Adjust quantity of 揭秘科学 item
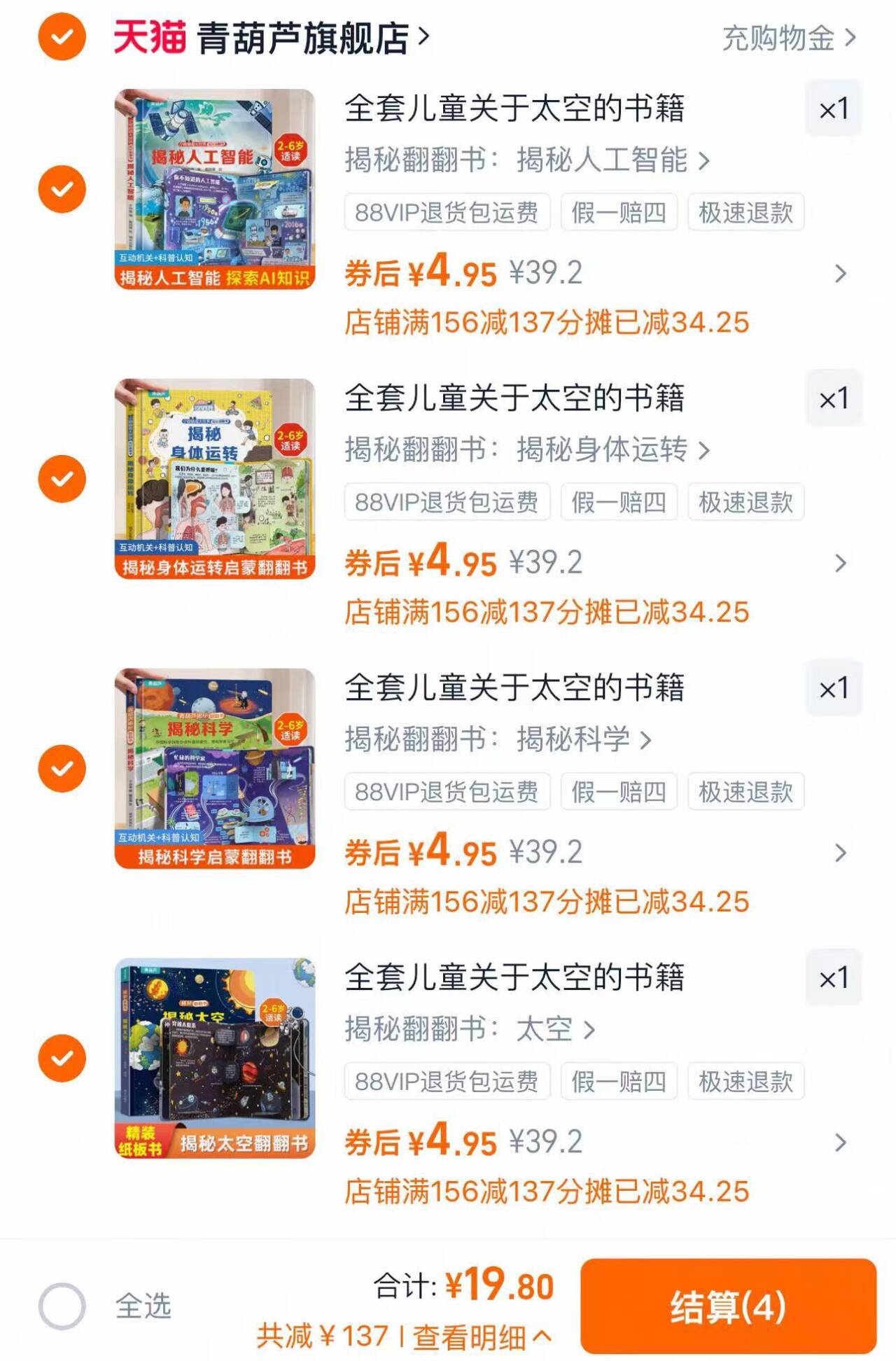Viewport: 896px width, 1361px height. tap(833, 689)
